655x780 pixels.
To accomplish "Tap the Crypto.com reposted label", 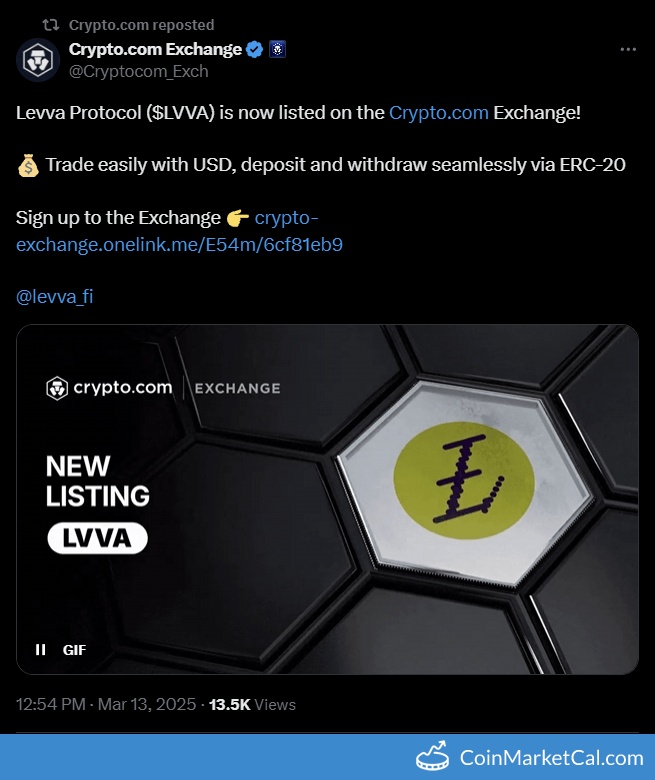I will [141, 24].
